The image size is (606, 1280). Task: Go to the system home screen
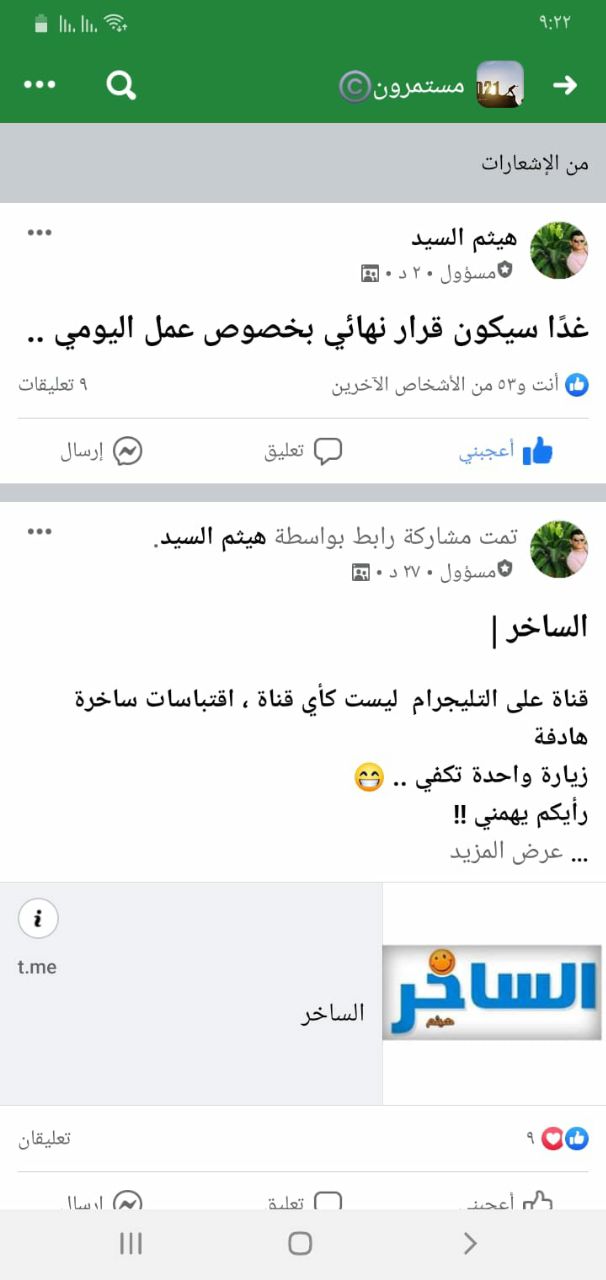click(x=300, y=1243)
